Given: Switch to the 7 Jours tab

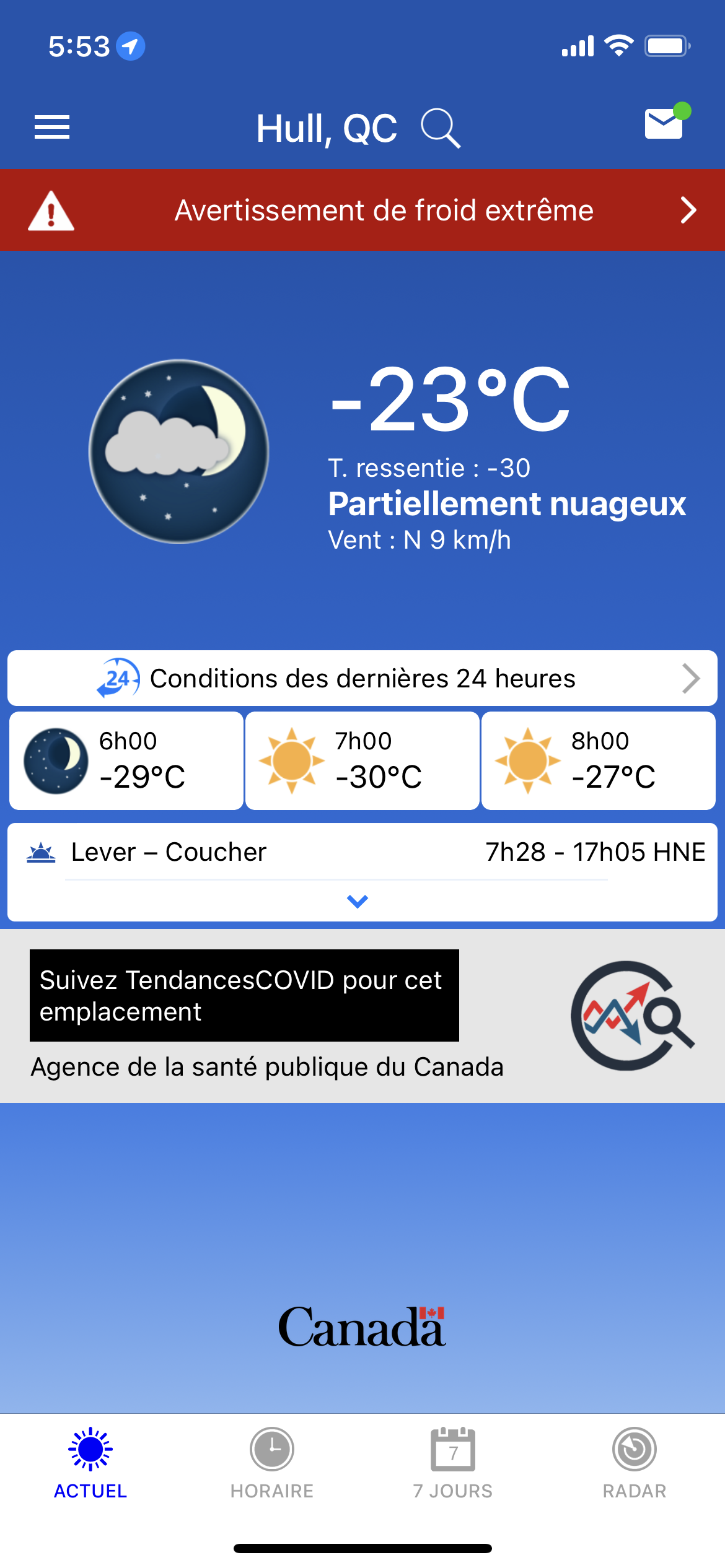Looking at the screenshot, I should pos(453,1464).
